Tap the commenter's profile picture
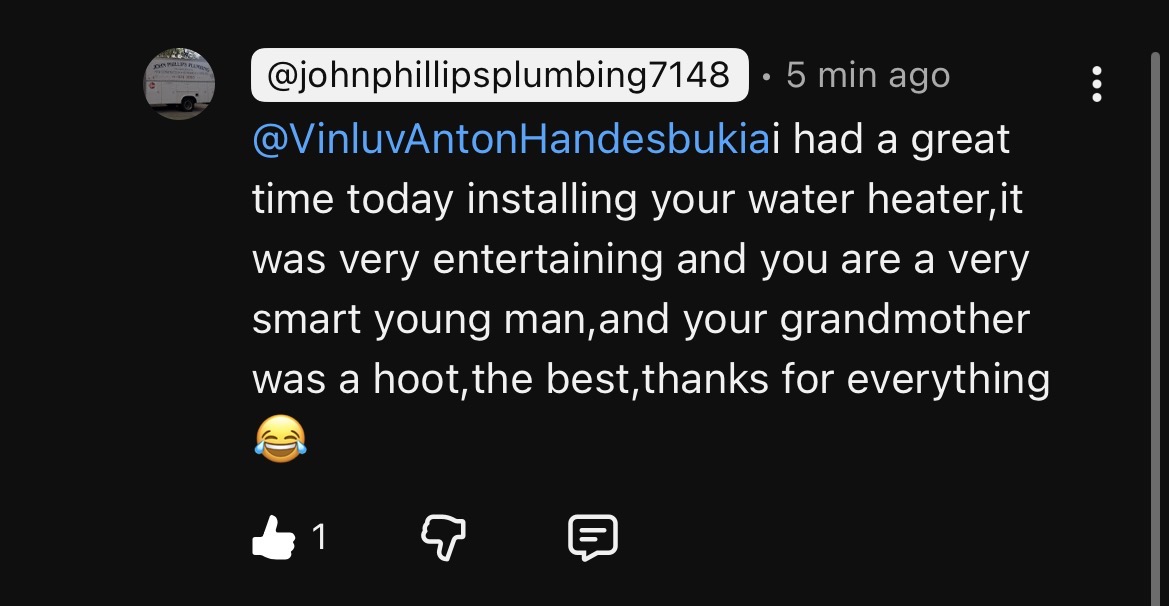This screenshot has width=1170, height=606. click(179, 84)
